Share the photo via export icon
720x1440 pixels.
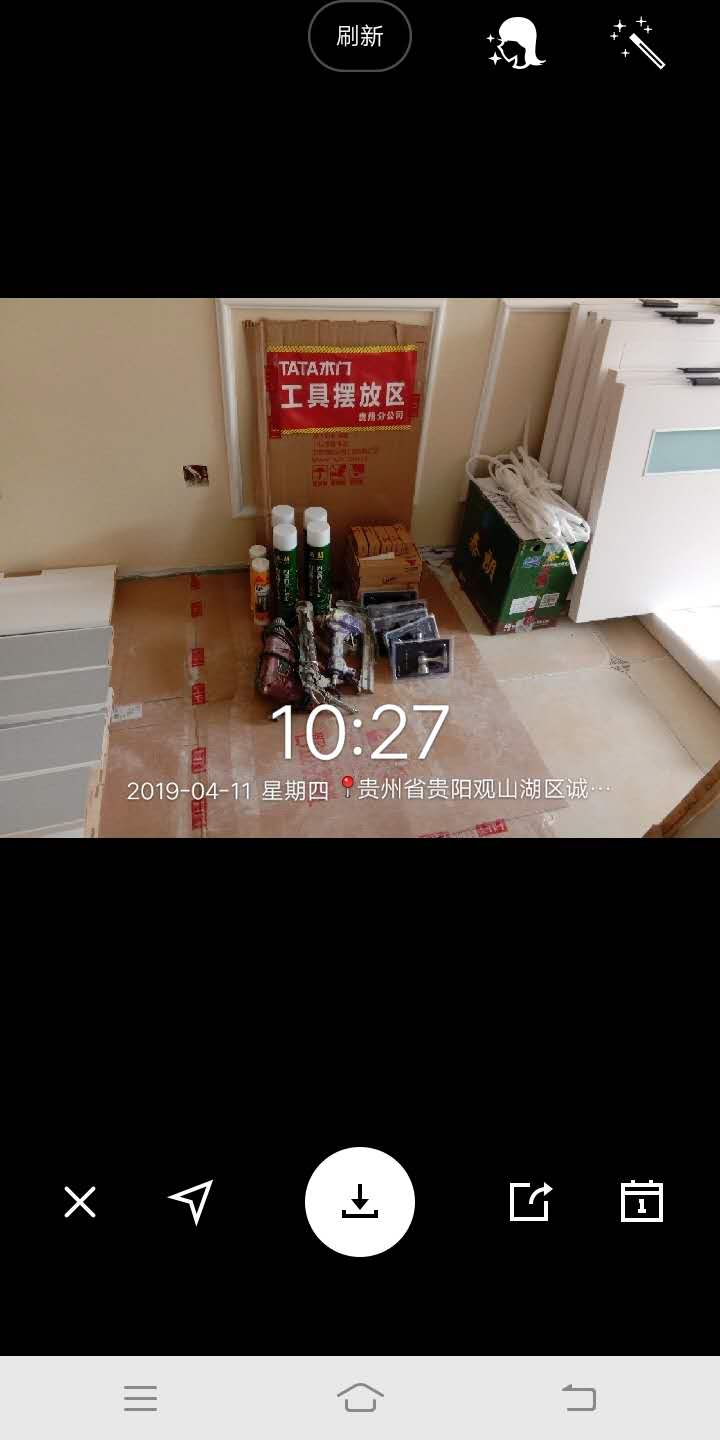coord(530,1201)
